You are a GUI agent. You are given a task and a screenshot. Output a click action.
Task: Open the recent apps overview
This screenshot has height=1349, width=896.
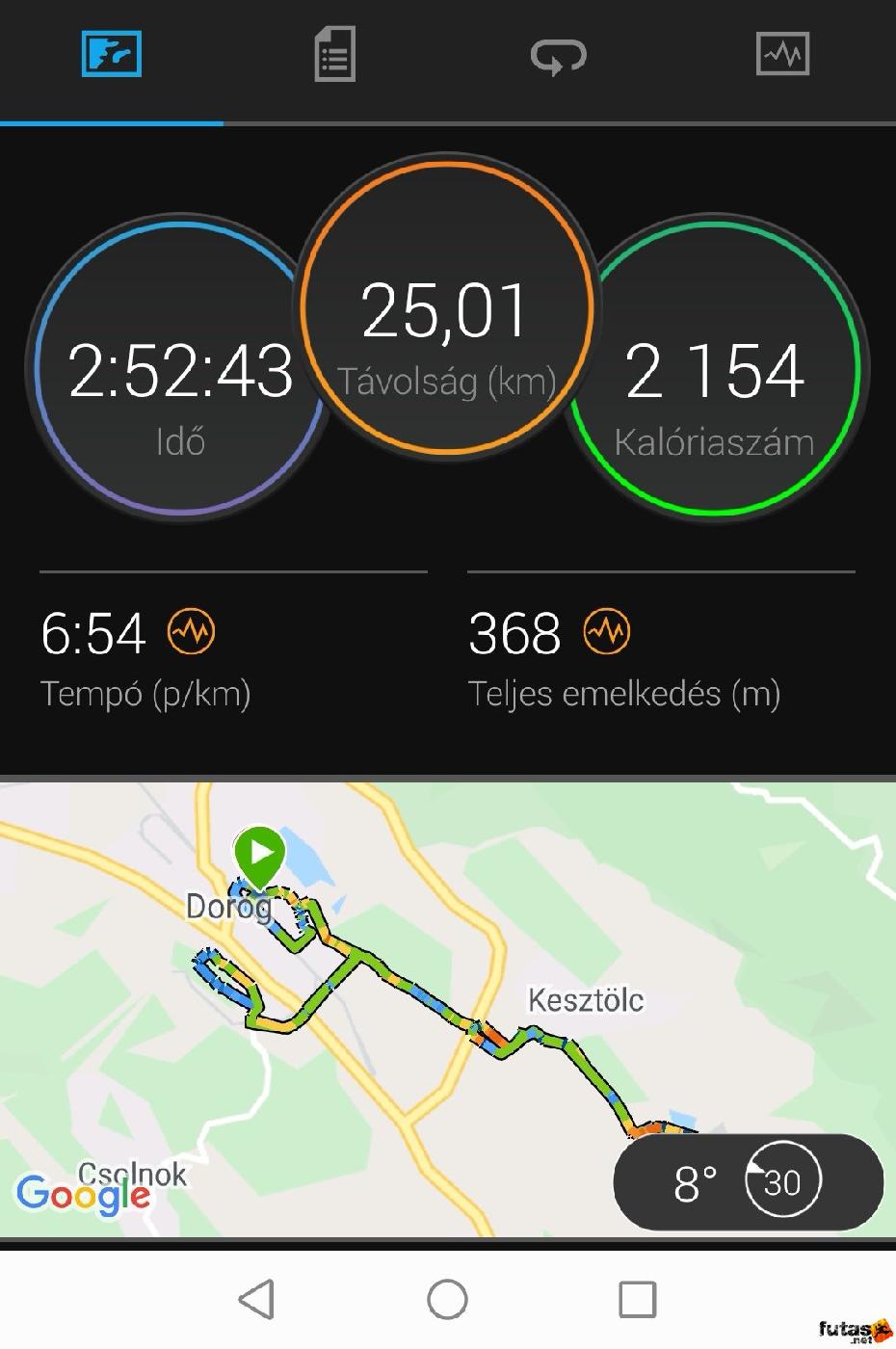click(637, 1299)
